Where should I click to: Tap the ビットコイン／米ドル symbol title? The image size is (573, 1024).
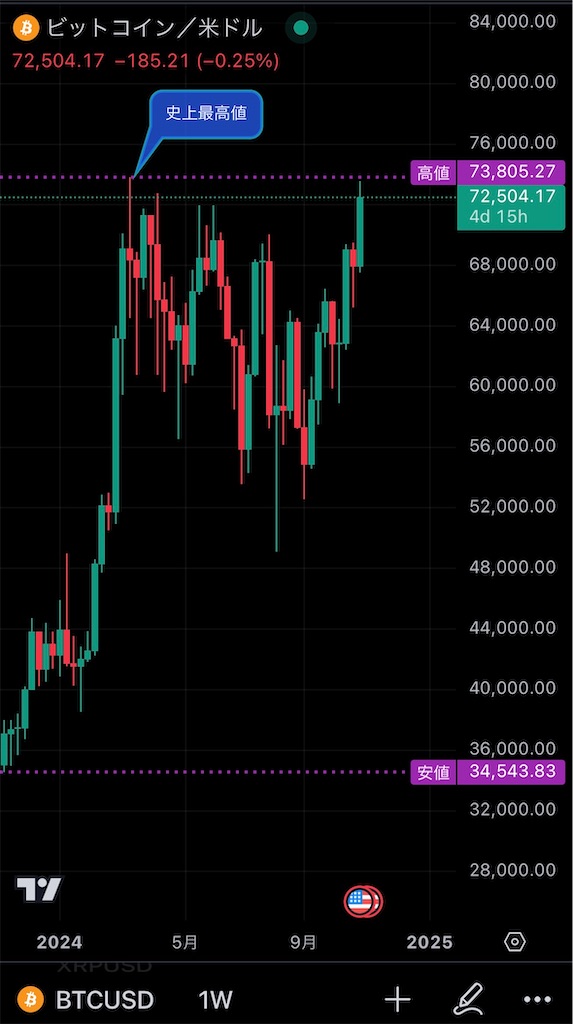coord(154,28)
